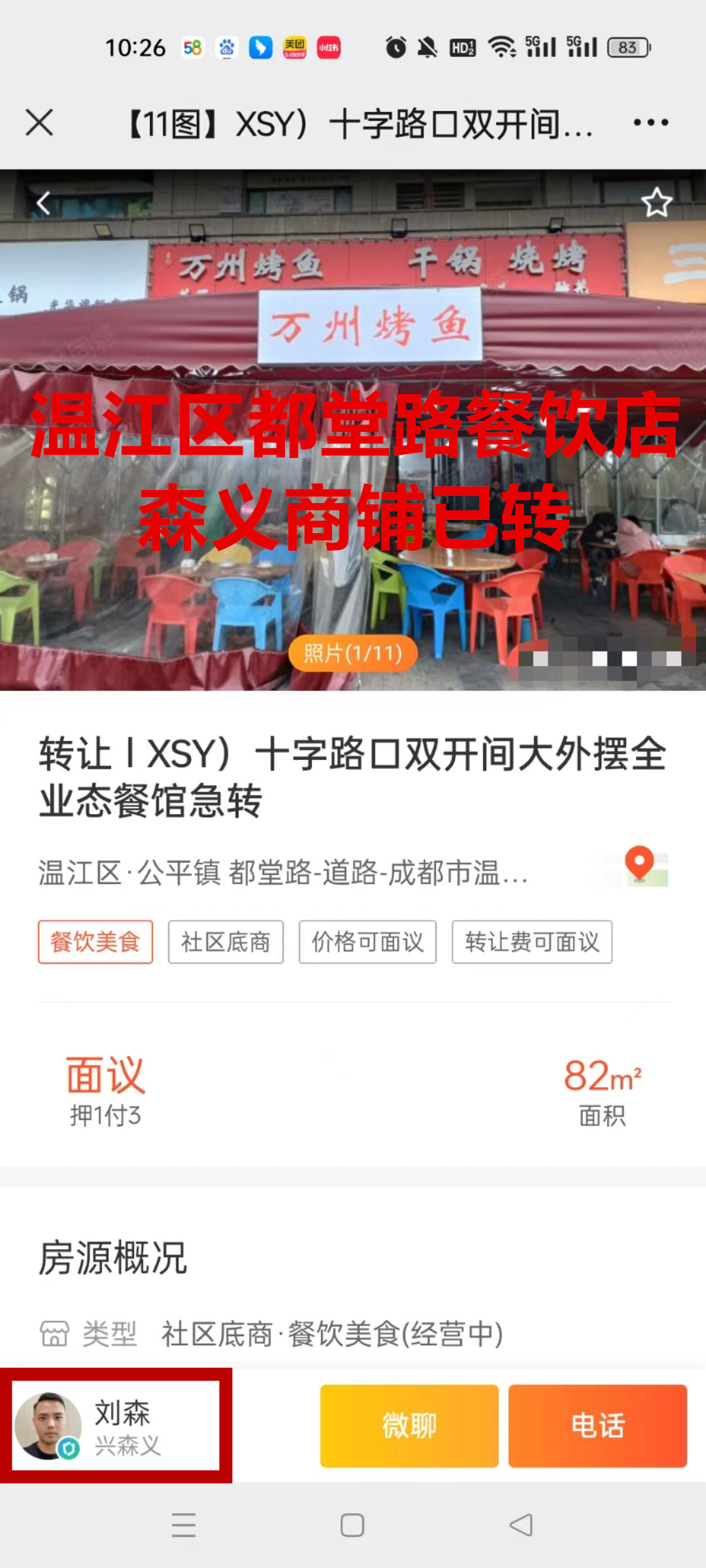Image resolution: width=706 pixels, height=1568 pixels.
Task: Close the listing page with X
Action: (x=39, y=123)
